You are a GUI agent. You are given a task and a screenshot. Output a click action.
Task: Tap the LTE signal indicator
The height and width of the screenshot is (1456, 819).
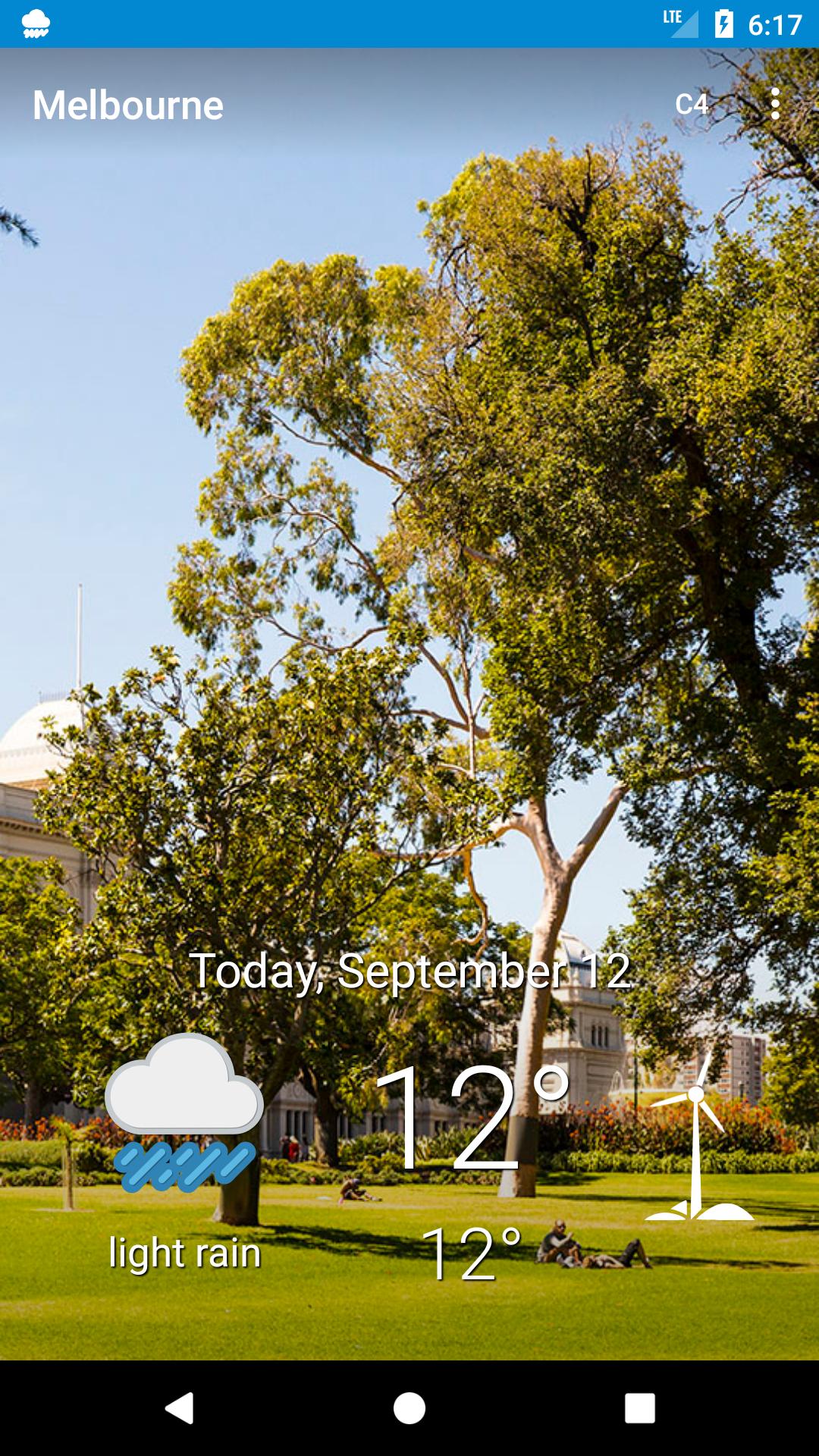[679, 23]
